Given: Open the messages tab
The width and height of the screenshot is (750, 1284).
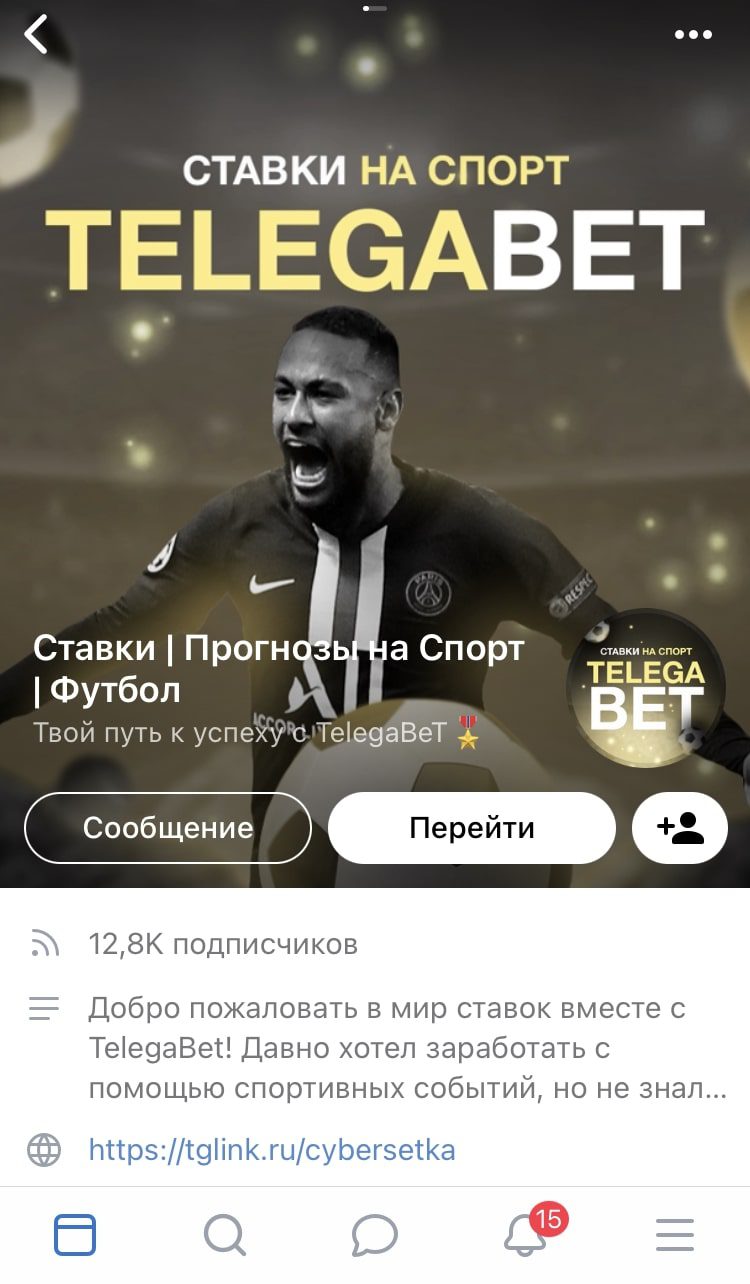Looking at the screenshot, I should pyautogui.click(x=375, y=1235).
